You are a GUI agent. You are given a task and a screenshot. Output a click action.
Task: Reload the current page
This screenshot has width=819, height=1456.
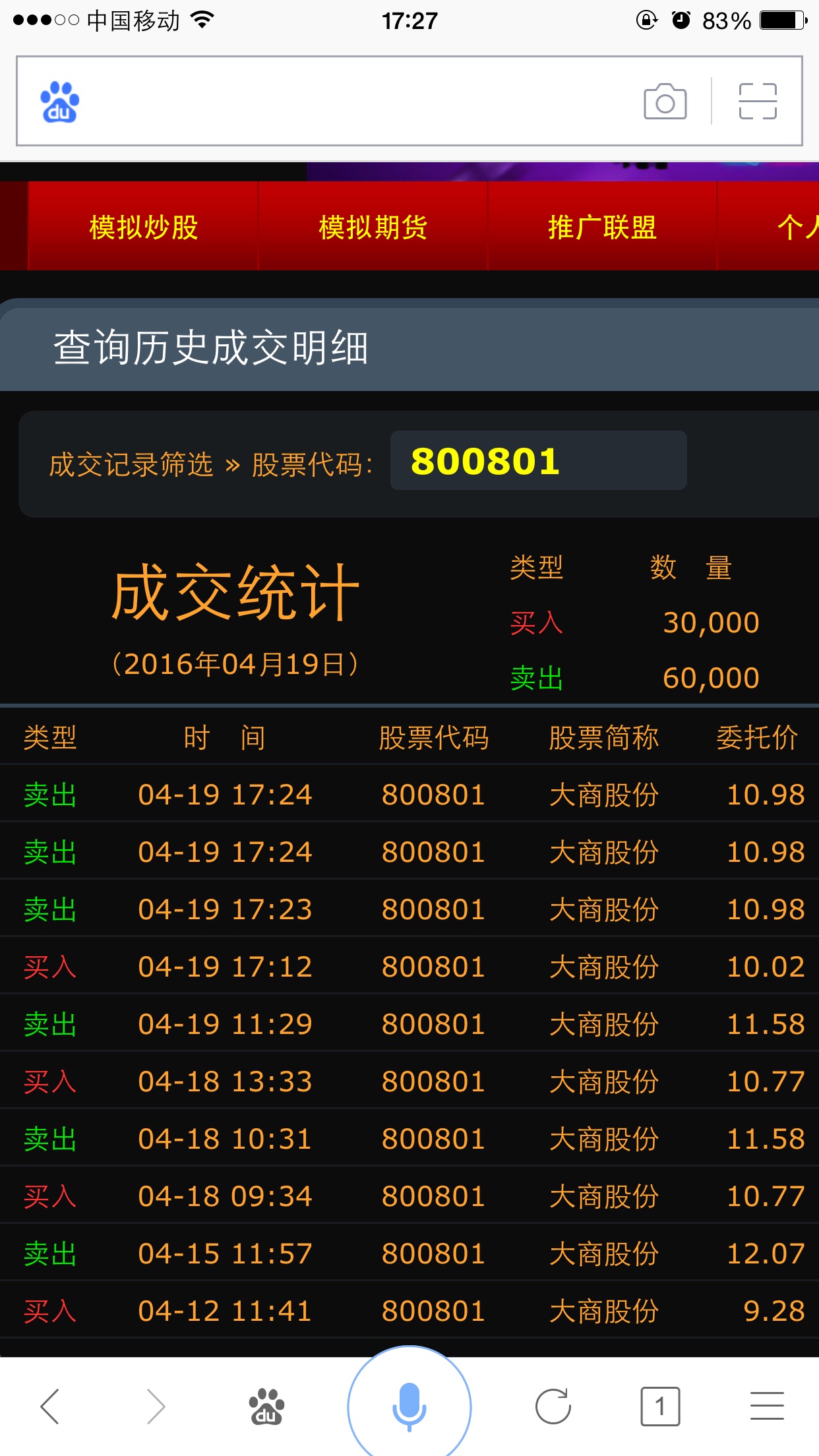(x=553, y=1406)
